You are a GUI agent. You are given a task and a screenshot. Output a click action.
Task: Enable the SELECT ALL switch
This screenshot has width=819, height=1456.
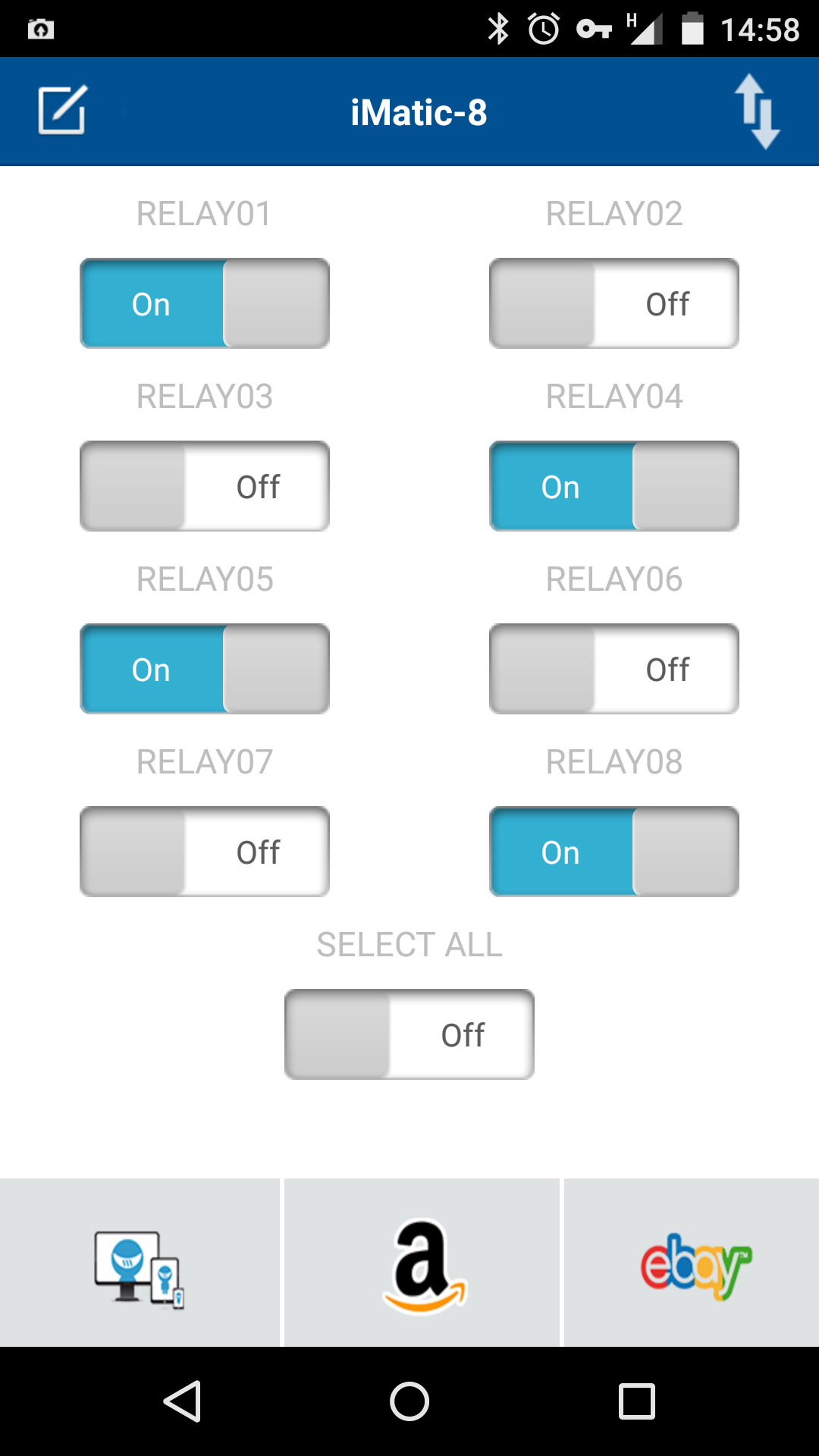click(x=409, y=1034)
